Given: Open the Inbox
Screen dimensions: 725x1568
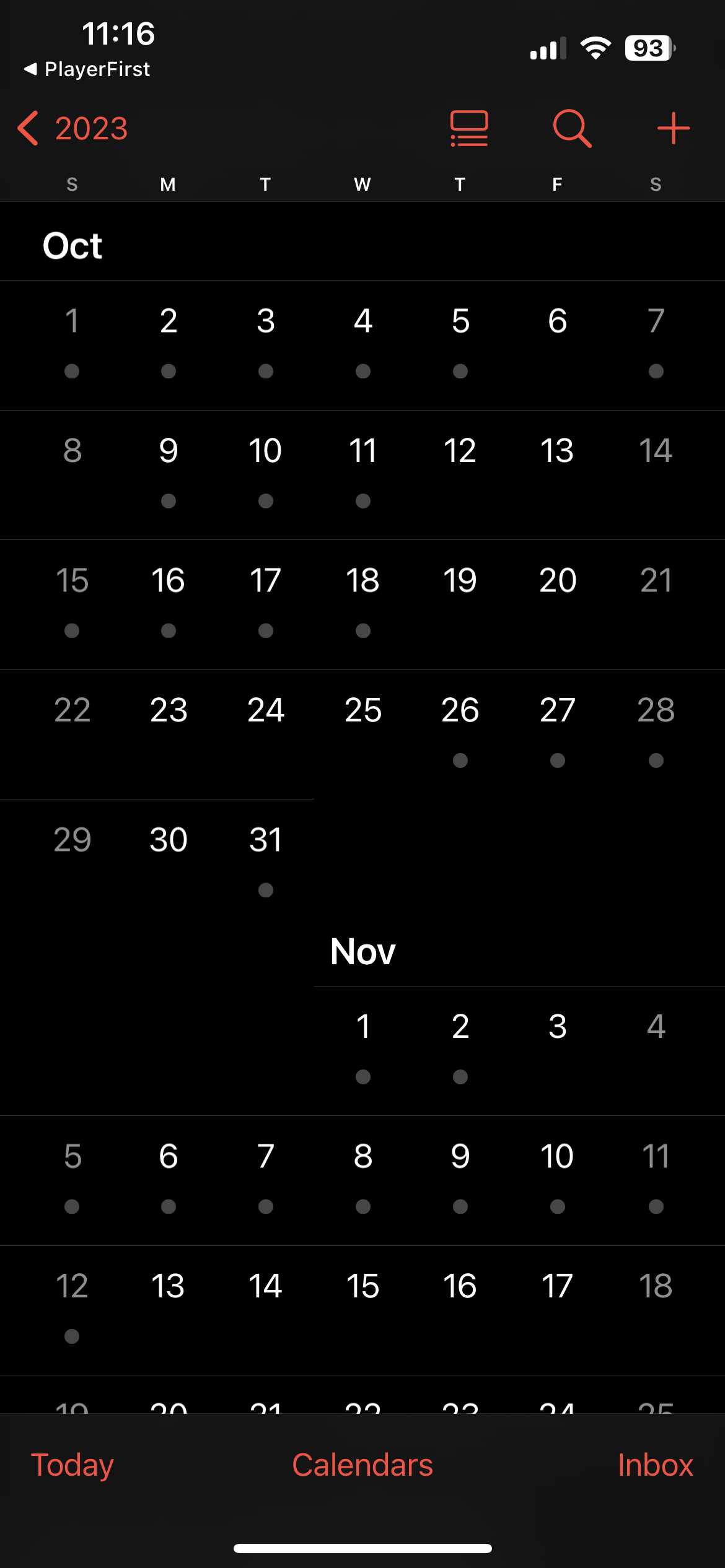Looking at the screenshot, I should tap(655, 1465).
